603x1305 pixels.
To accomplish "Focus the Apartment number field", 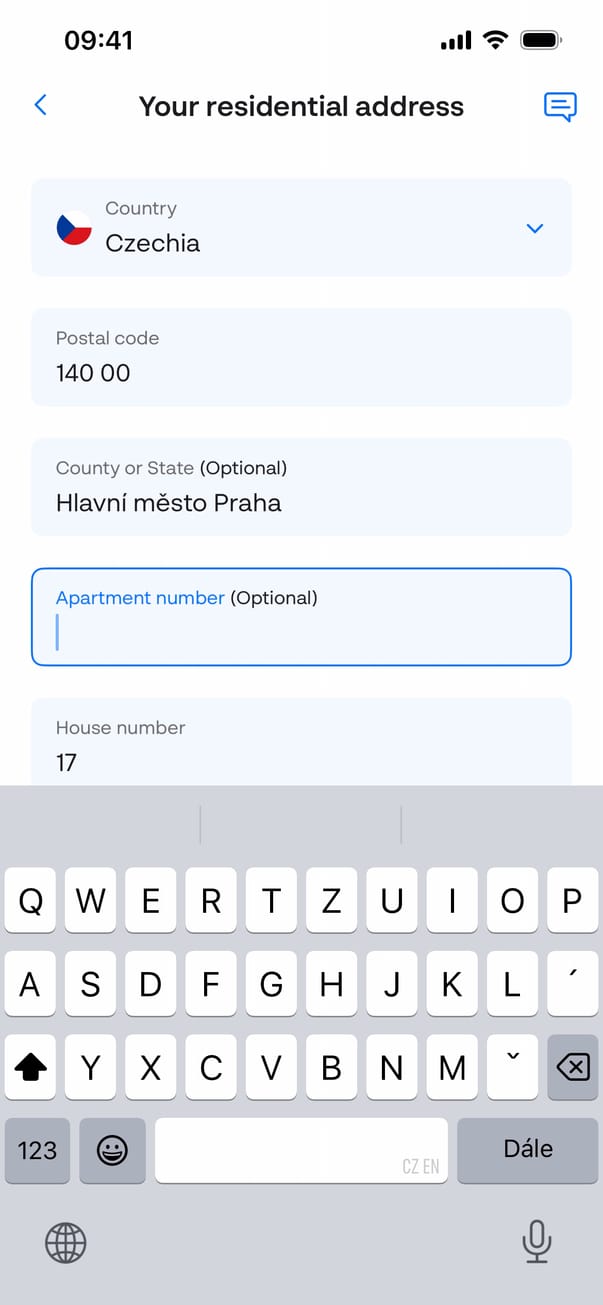I will (301, 617).
